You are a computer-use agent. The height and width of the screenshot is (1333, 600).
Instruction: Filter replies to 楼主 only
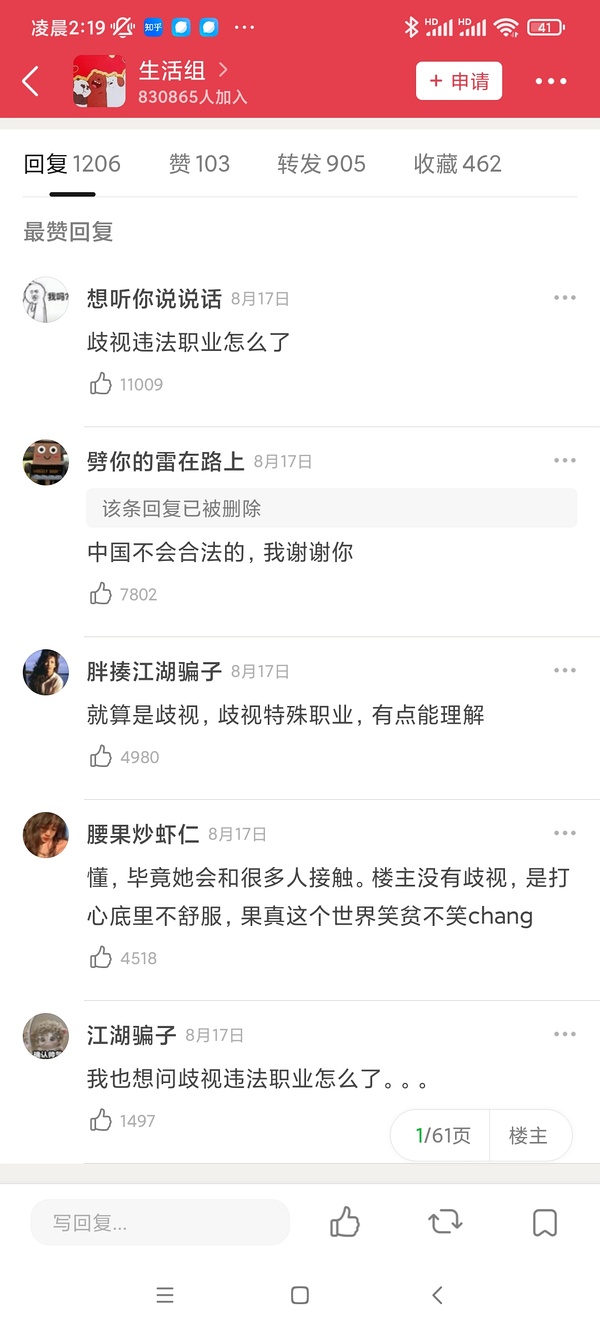click(528, 1136)
